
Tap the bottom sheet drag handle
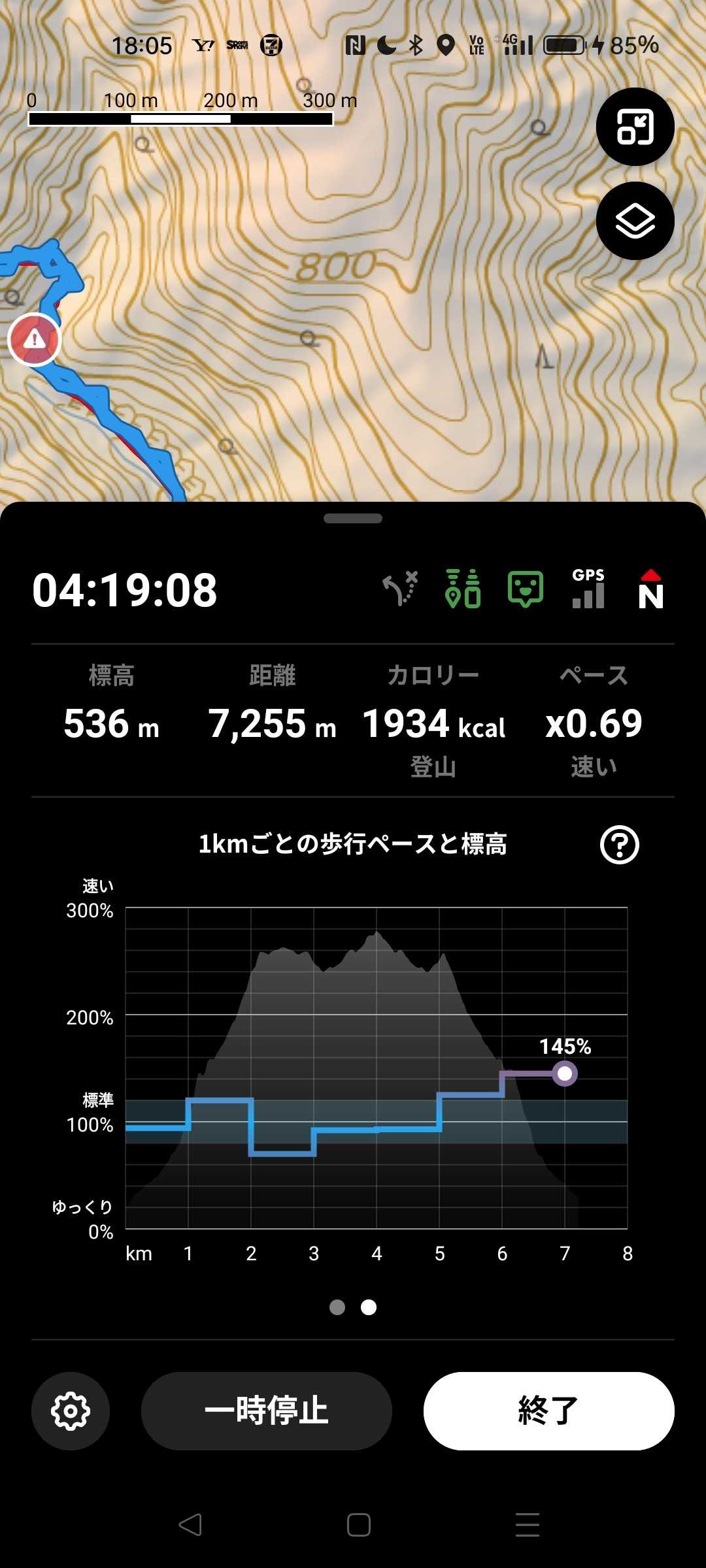(x=353, y=519)
